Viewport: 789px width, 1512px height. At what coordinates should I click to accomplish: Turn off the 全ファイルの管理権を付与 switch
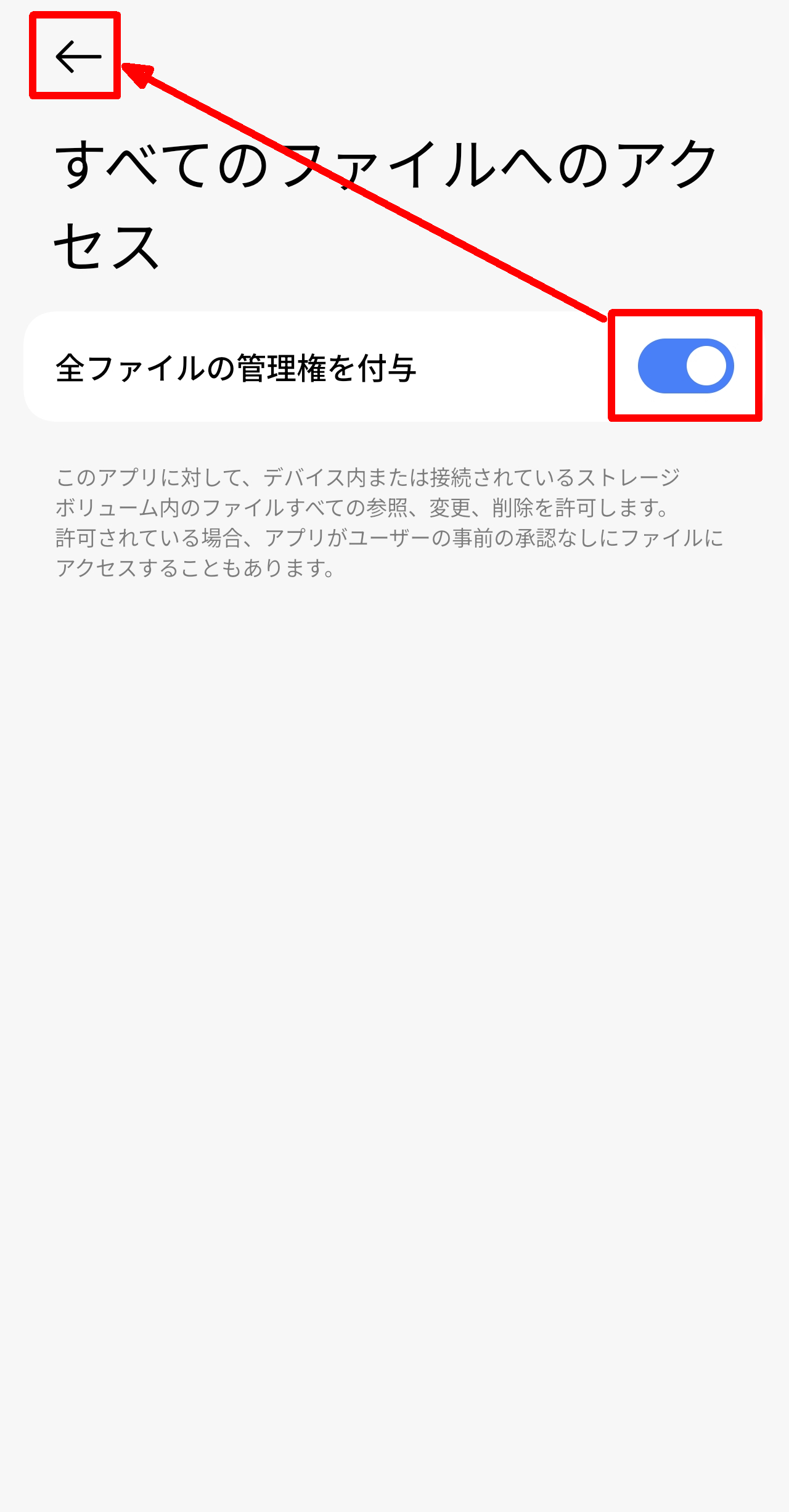coord(685,366)
